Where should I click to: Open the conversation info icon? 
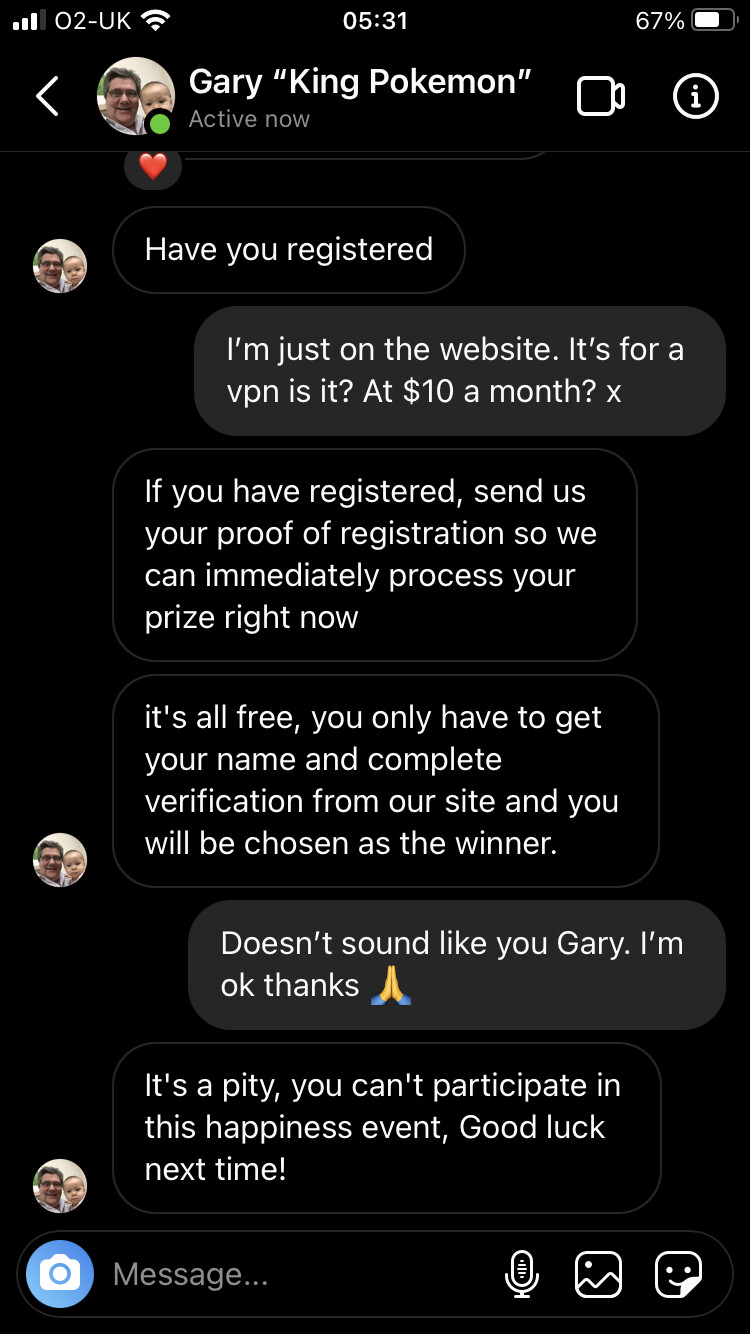[x=694, y=96]
